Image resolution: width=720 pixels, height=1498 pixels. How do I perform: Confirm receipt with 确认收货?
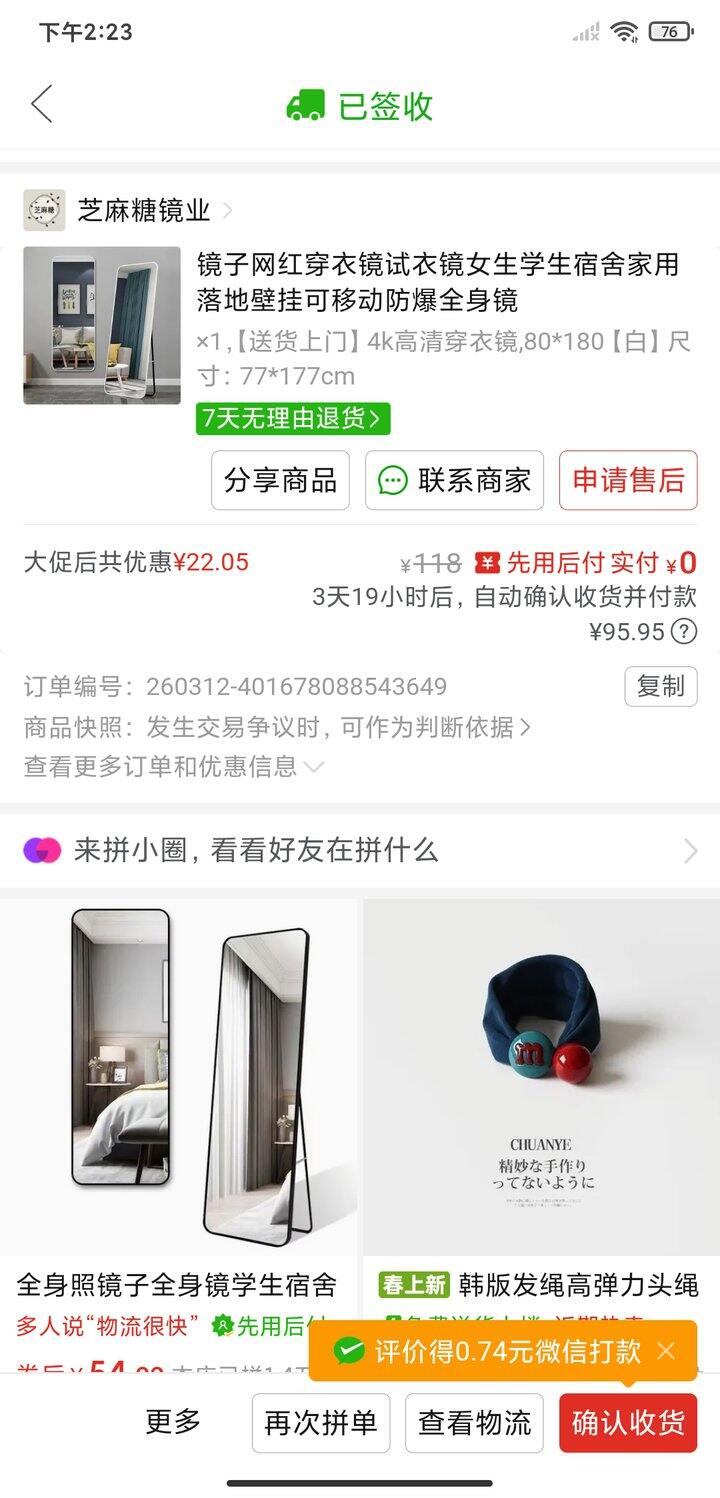pyautogui.click(x=628, y=1423)
